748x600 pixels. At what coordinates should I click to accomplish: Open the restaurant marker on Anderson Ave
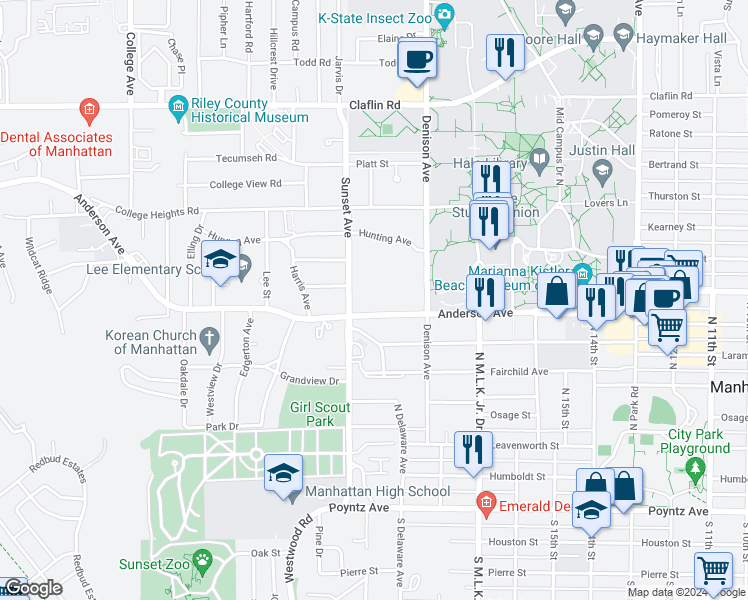(x=482, y=295)
